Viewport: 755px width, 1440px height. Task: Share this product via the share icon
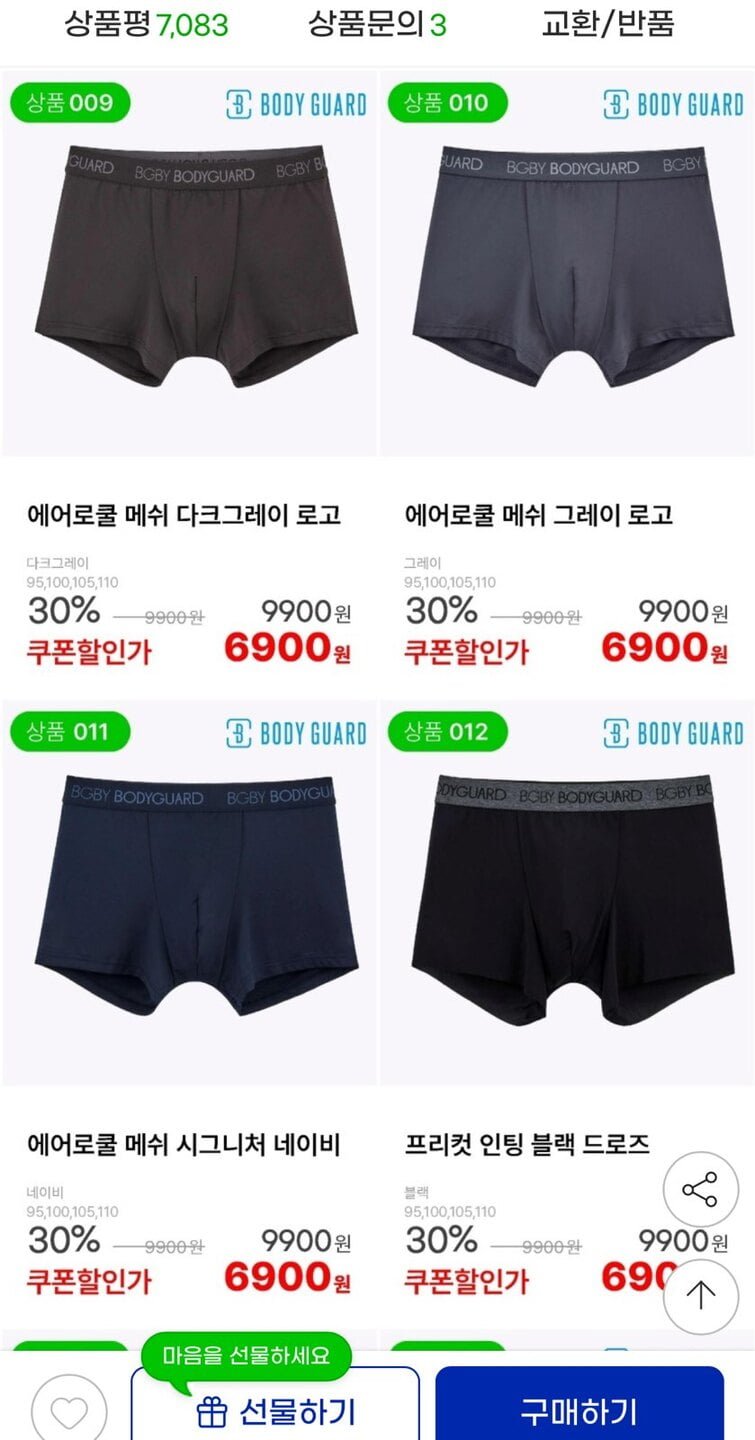[x=700, y=1190]
